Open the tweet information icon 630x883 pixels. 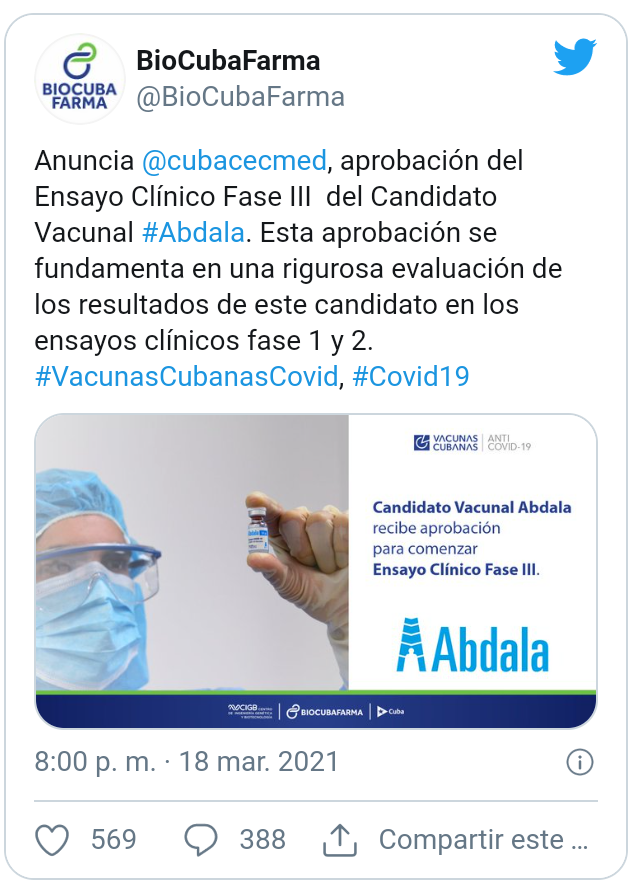[x=580, y=761]
